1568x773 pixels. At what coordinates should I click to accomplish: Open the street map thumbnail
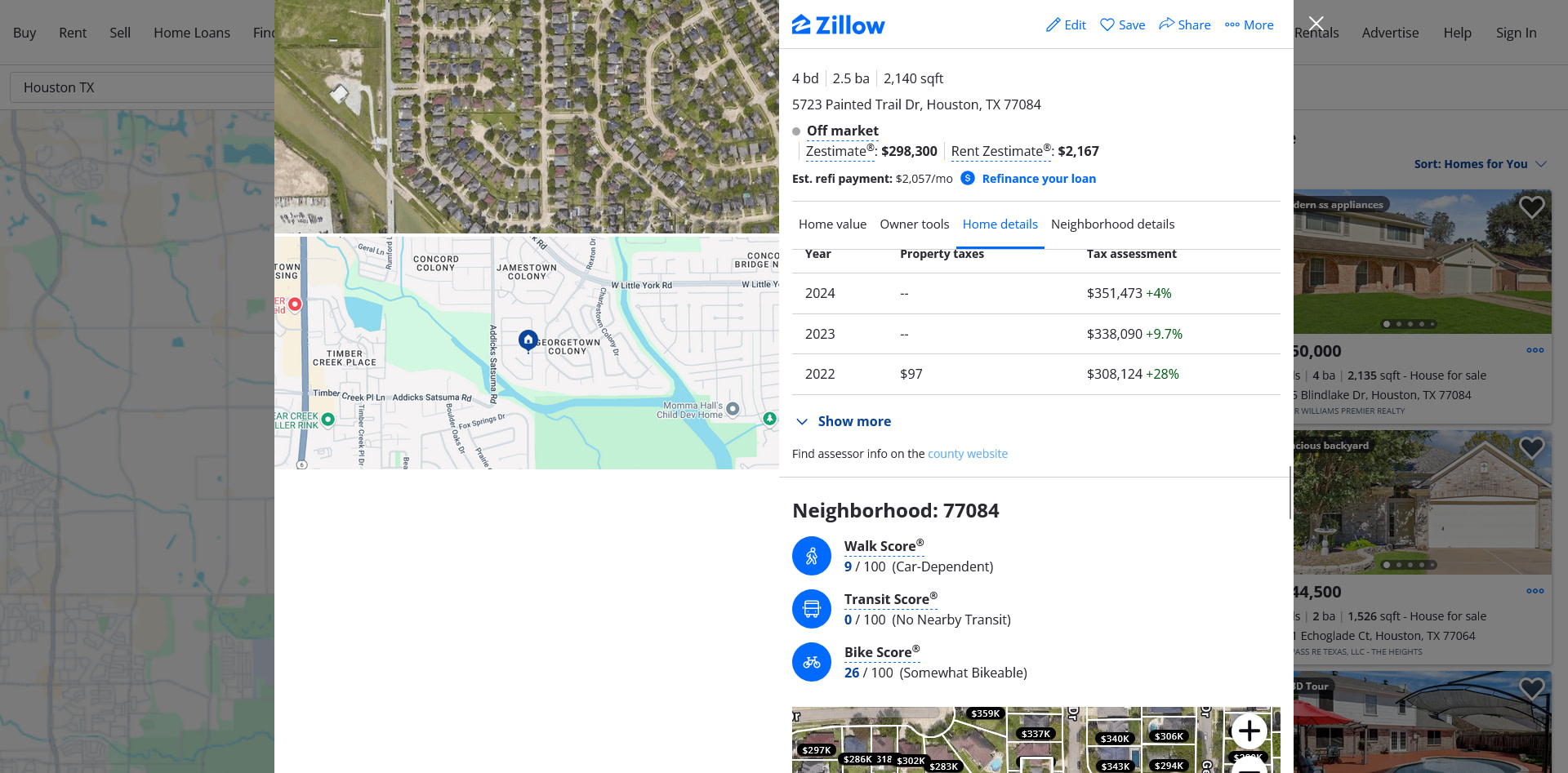point(526,353)
